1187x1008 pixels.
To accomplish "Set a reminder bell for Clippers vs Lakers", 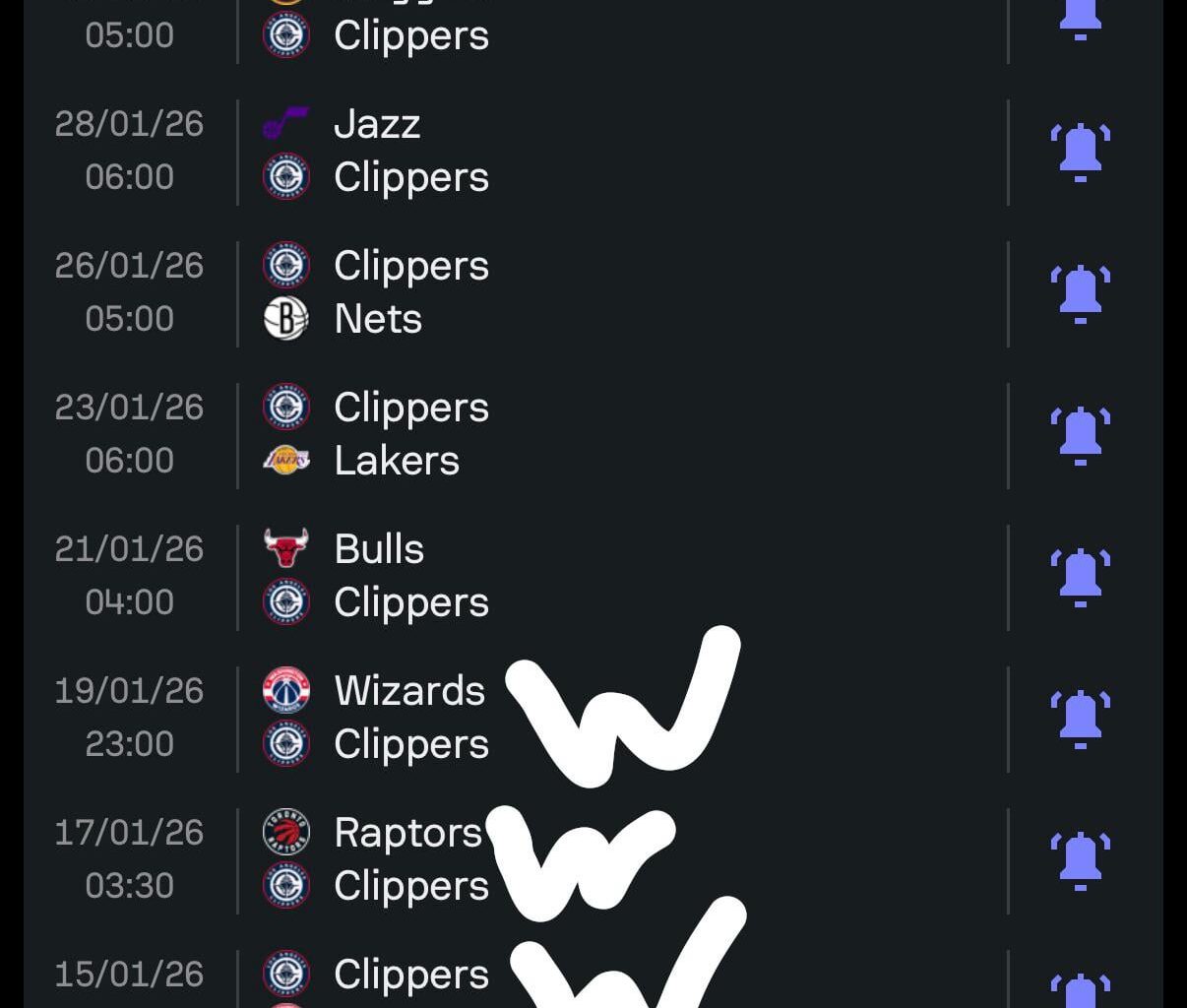I will point(1080,435).
